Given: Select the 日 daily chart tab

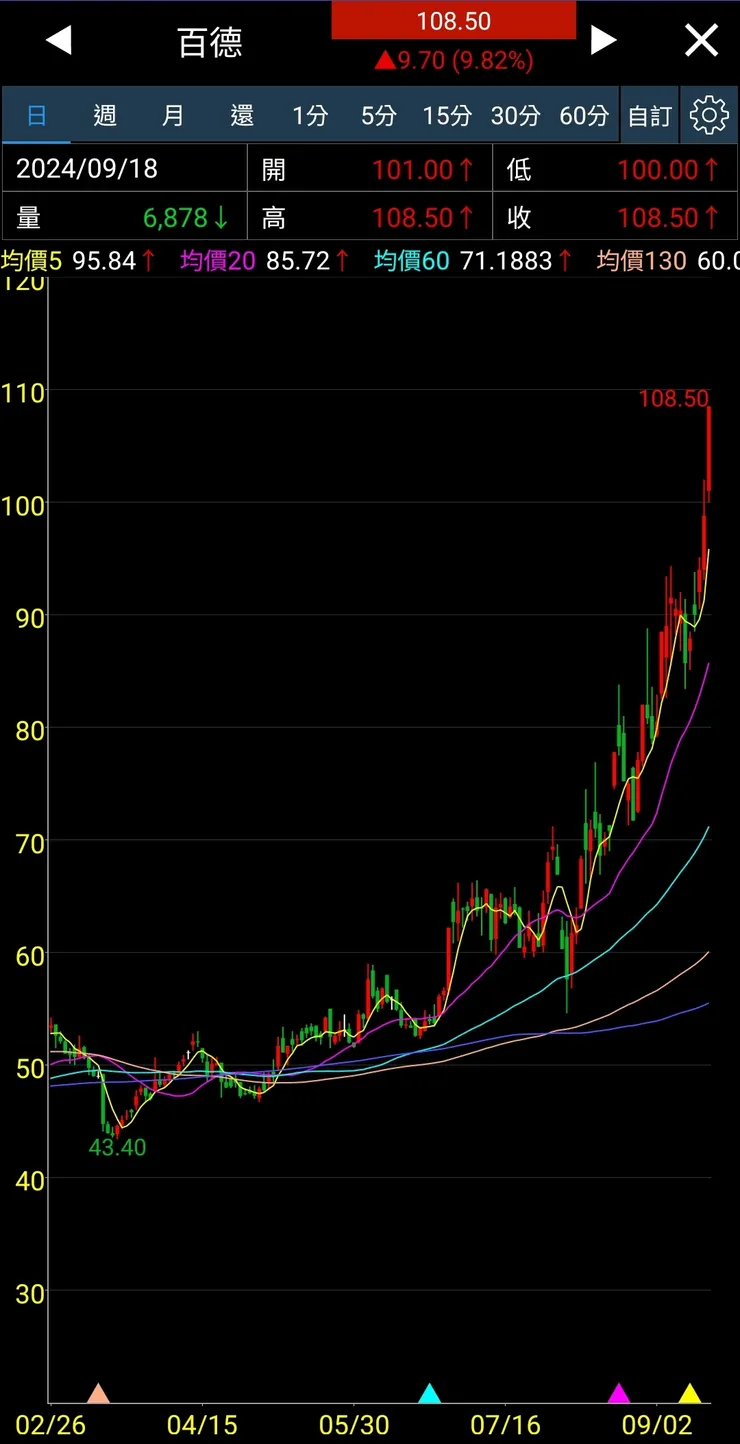Looking at the screenshot, I should 36,116.
